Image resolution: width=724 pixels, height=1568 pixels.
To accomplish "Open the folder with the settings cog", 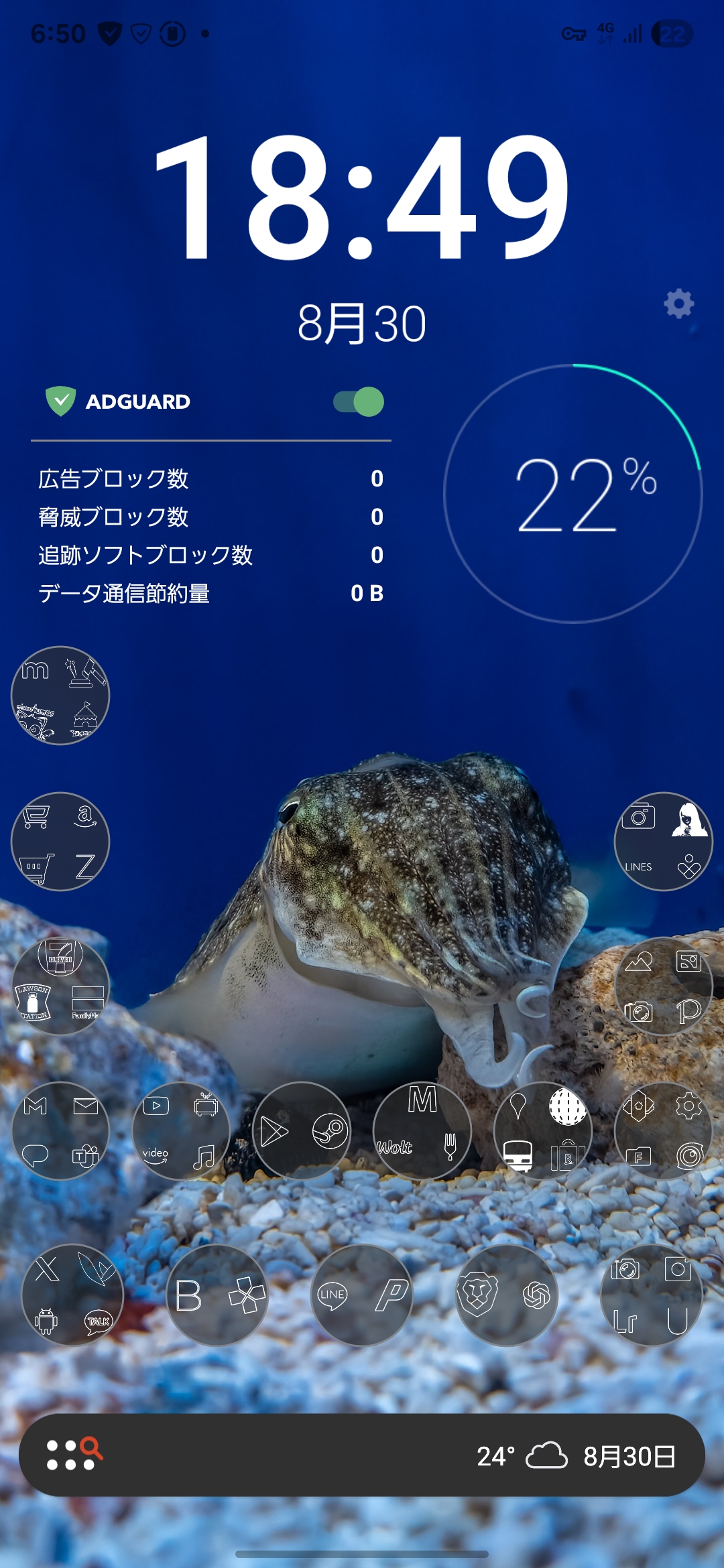I will point(664,1130).
